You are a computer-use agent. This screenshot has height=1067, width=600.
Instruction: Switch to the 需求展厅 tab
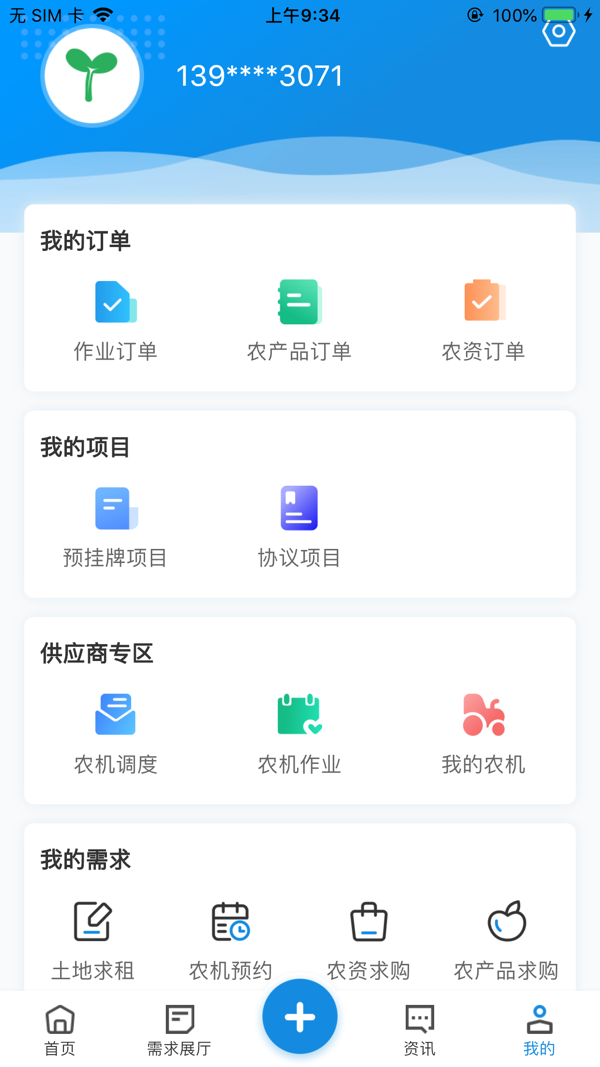click(179, 1030)
